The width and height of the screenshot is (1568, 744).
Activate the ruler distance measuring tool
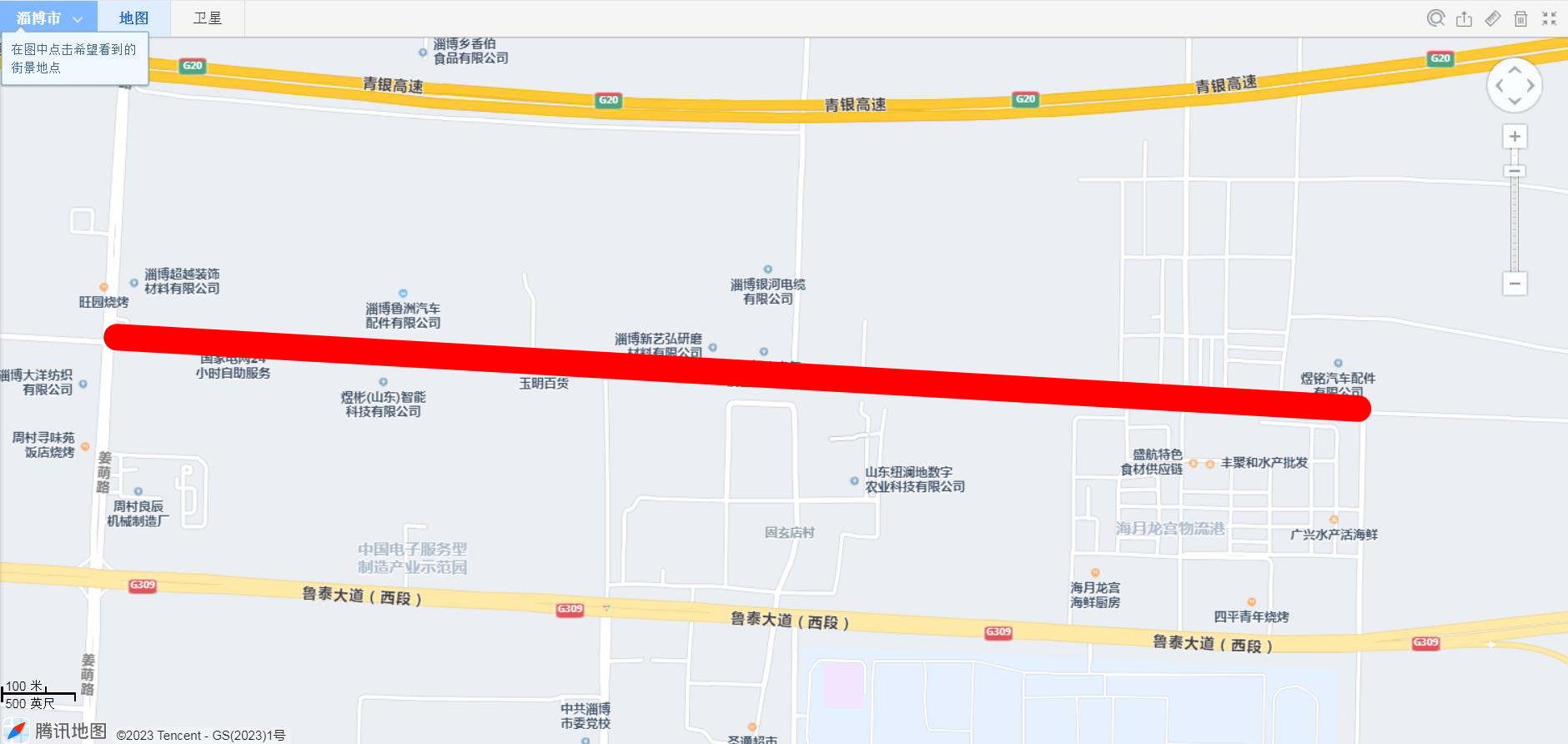coord(1493,18)
